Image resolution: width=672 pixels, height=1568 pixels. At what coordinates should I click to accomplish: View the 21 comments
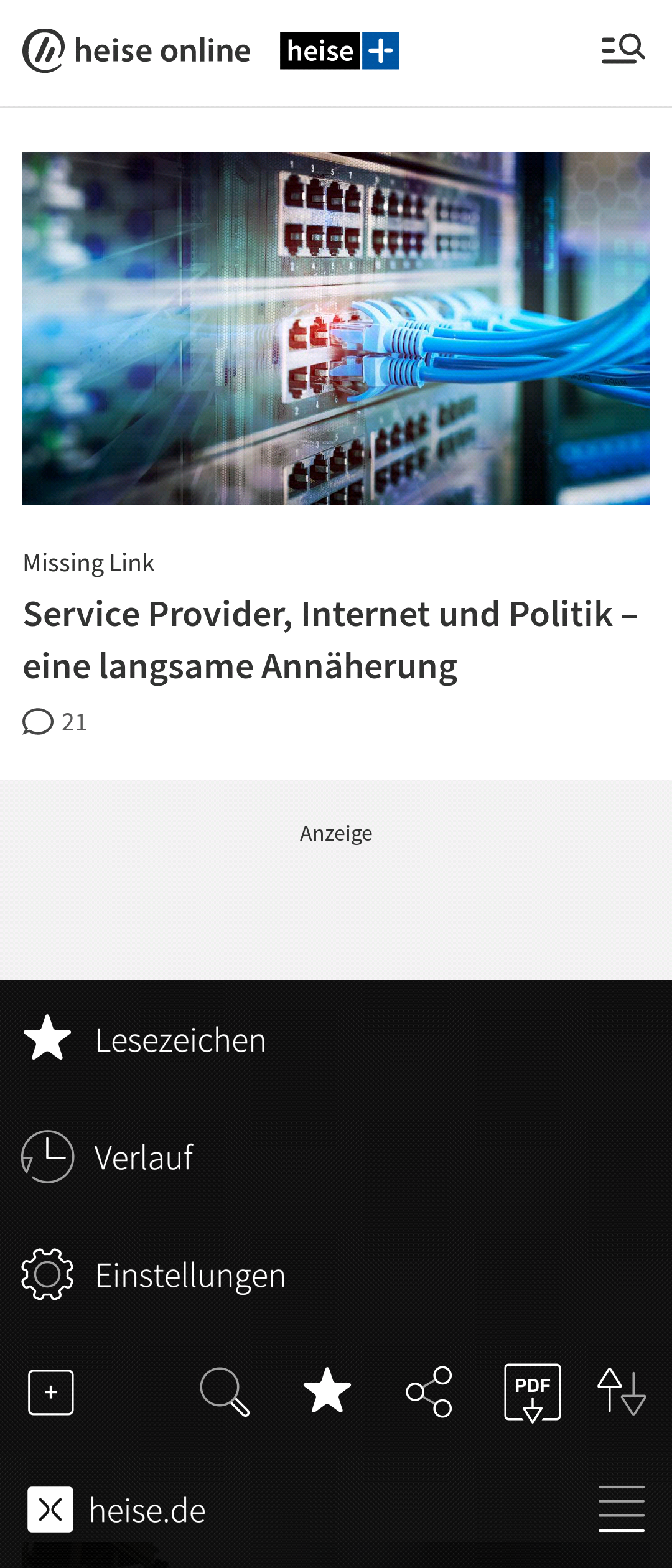tap(55, 722)
